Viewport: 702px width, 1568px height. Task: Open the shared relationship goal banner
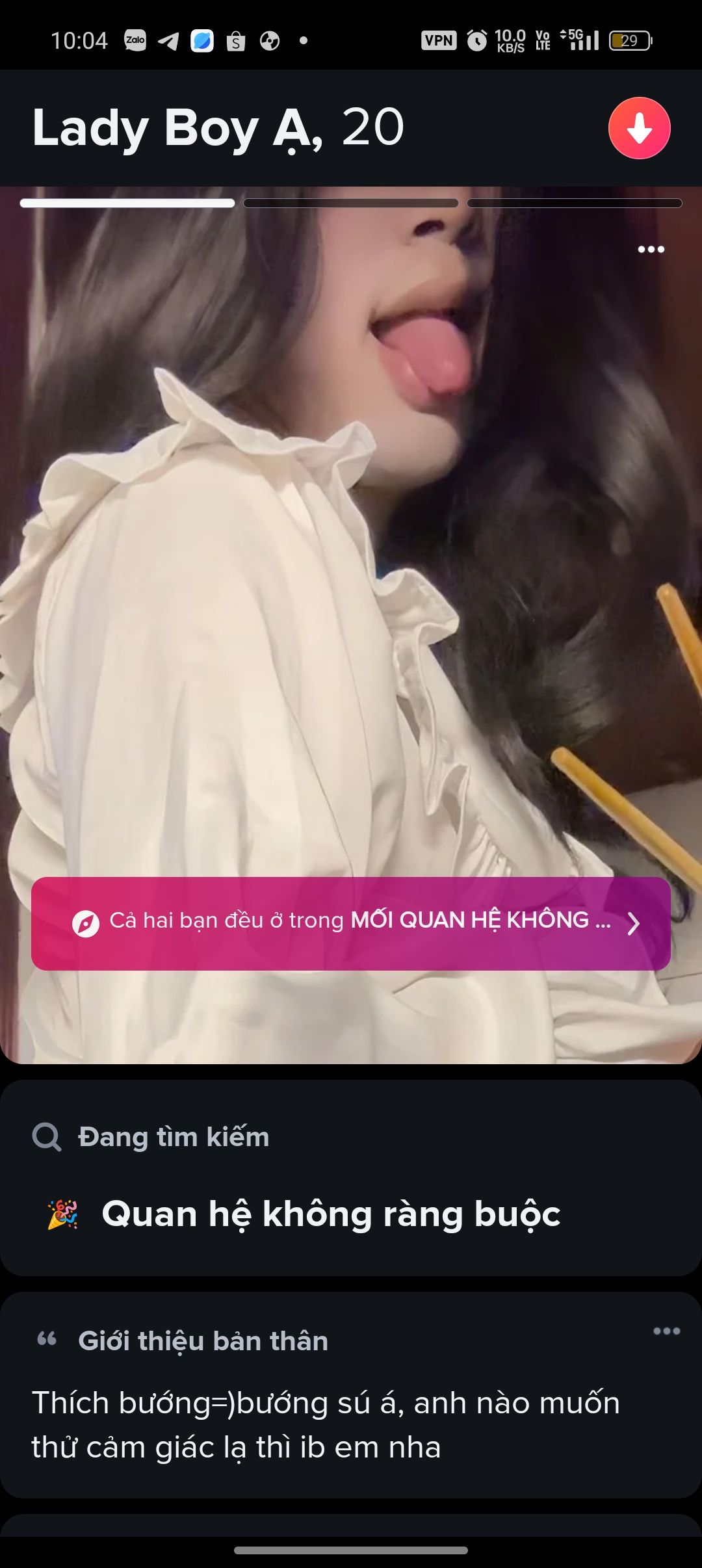point(351,923)
